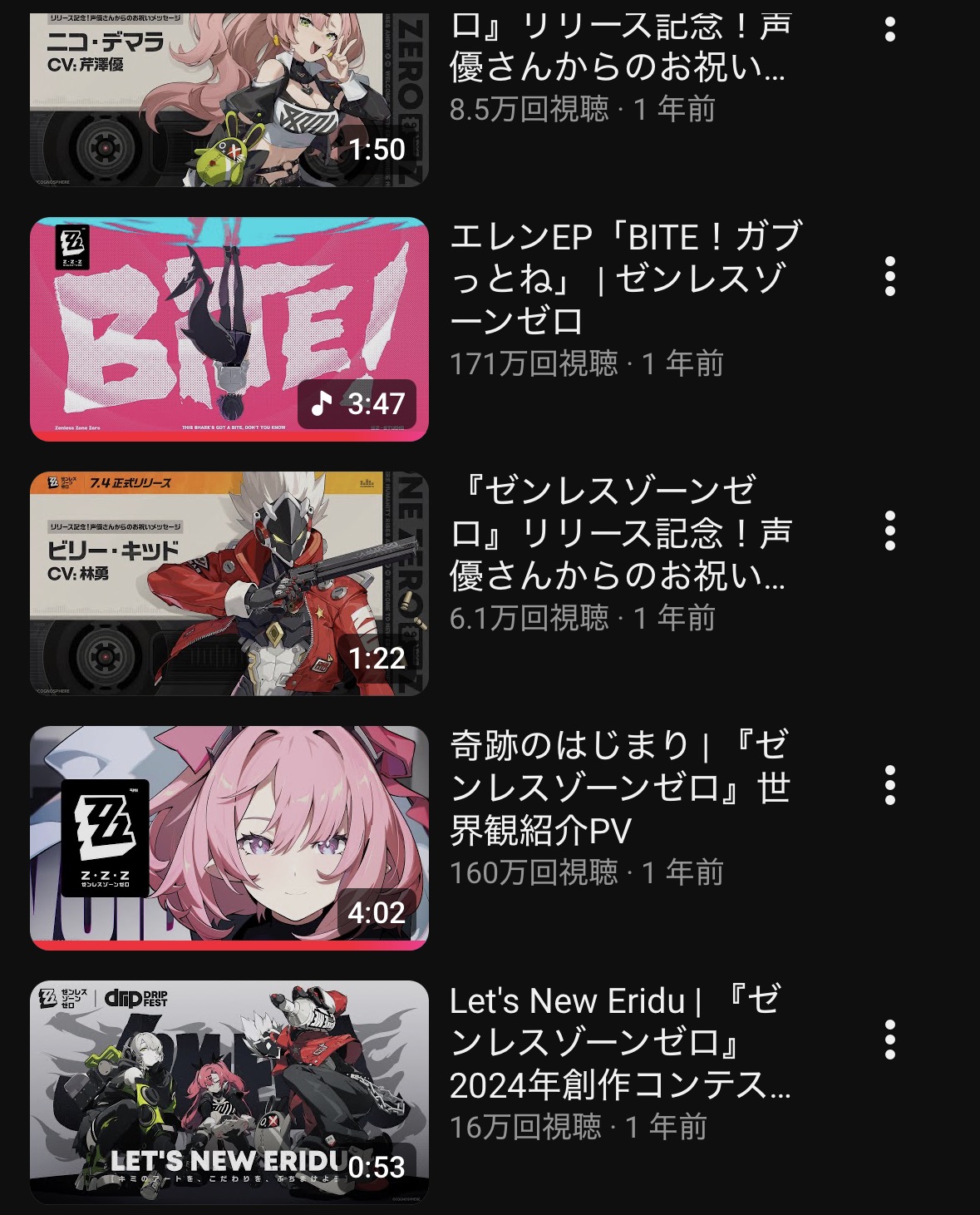
Task: Open overflow menu for ニコ・デマラ video
Action: coord(889,30)
